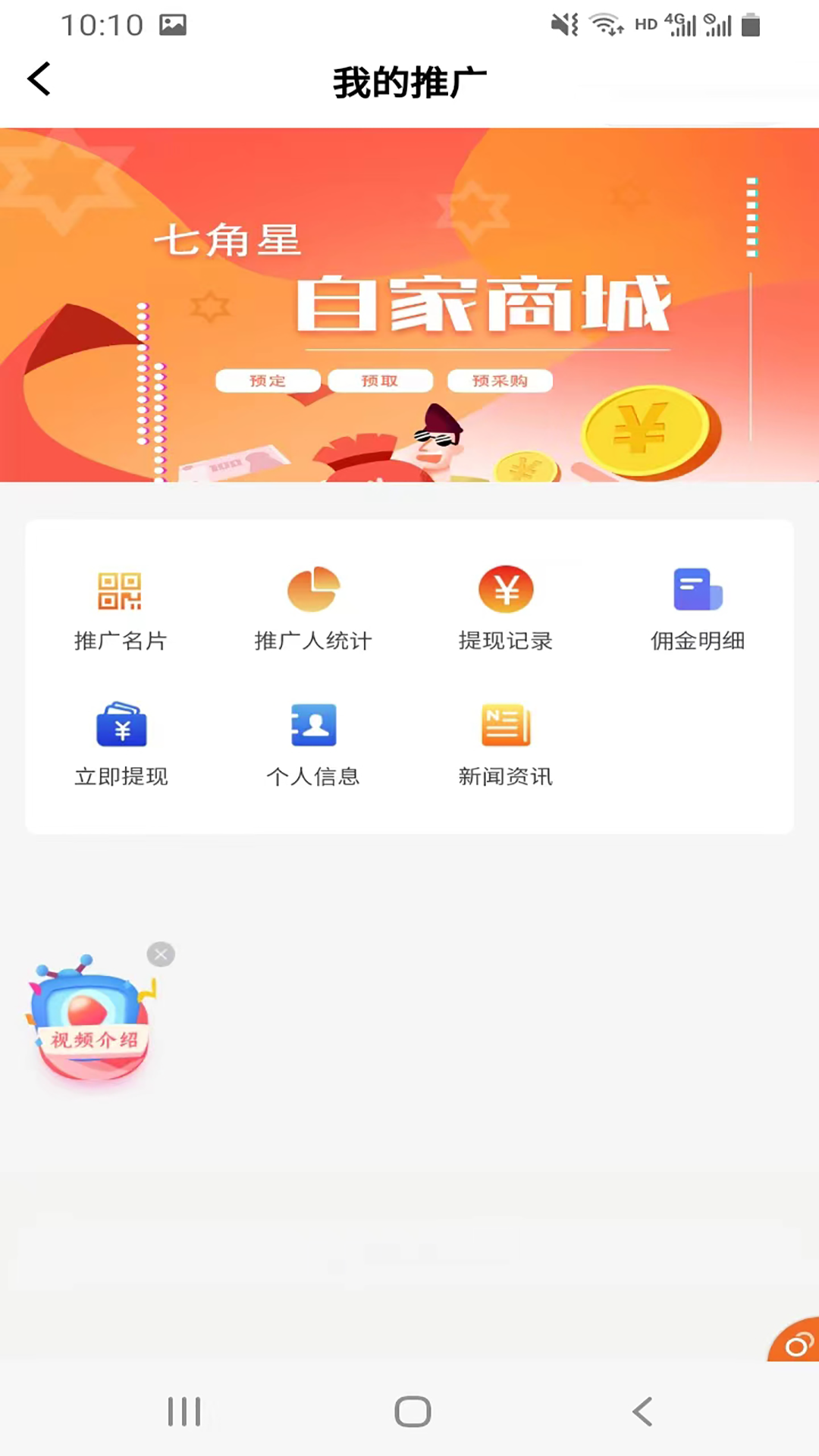This screenshot has width=819, height=1456.
Task: Tap the system home button
Action: tap(413, 1411)
